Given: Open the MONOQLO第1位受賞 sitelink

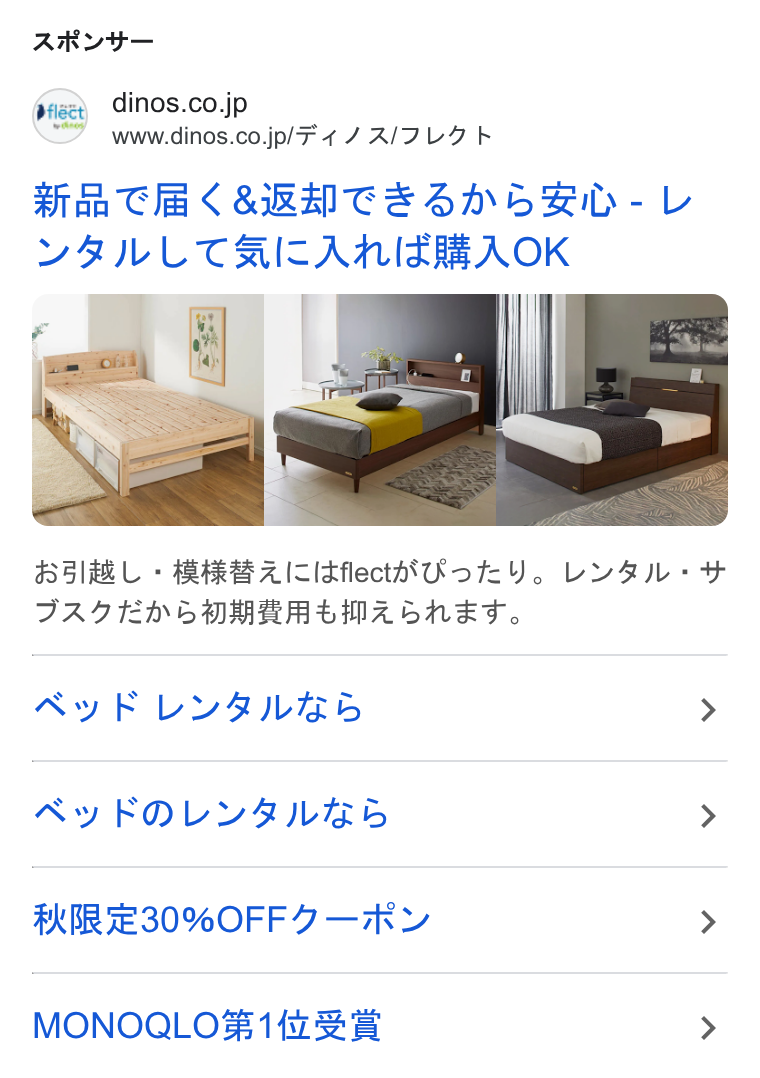Looking at the screenshot, I should [380, 1026].
